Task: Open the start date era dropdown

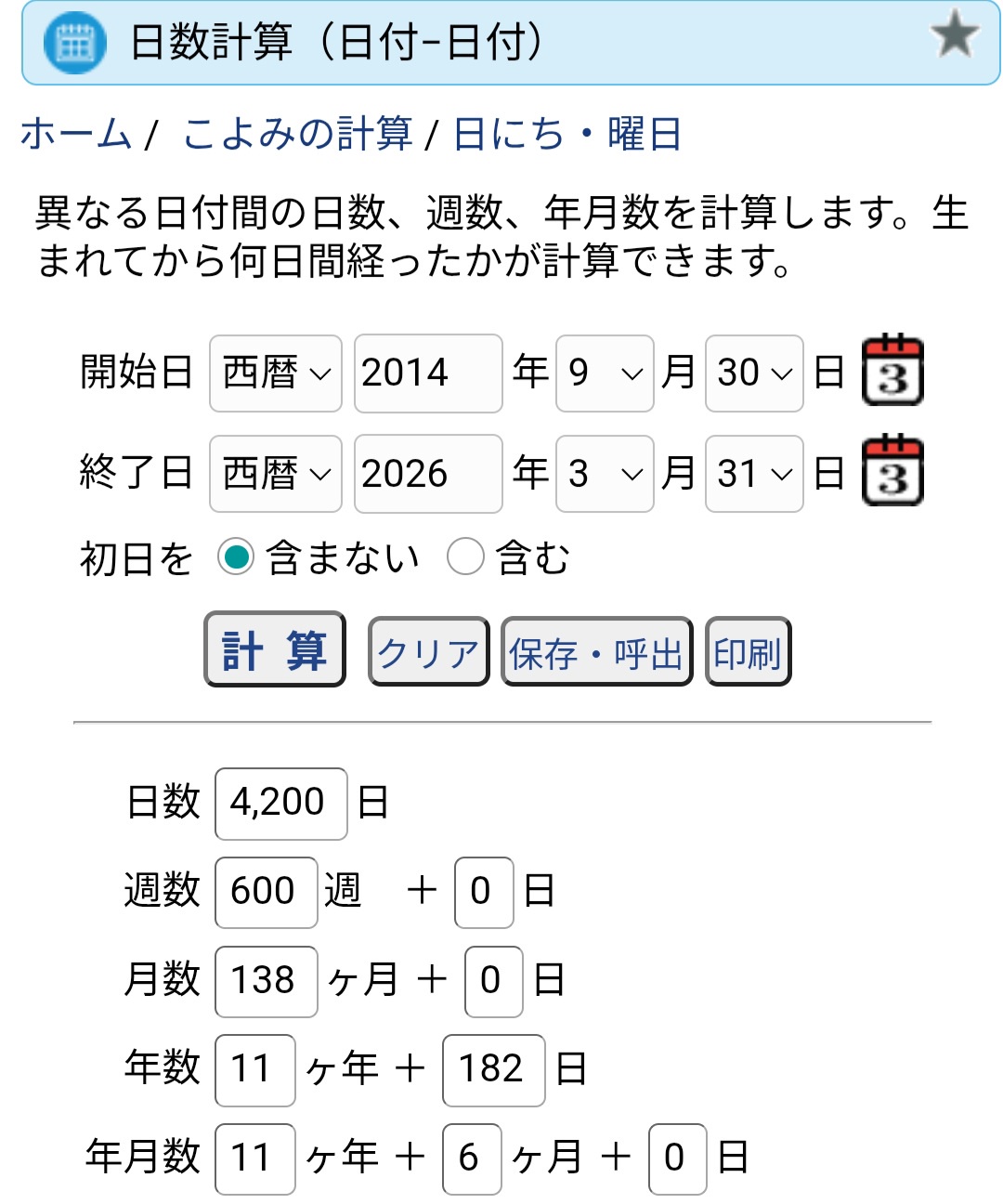Action: pyautogui.click(x=276, y=373)
